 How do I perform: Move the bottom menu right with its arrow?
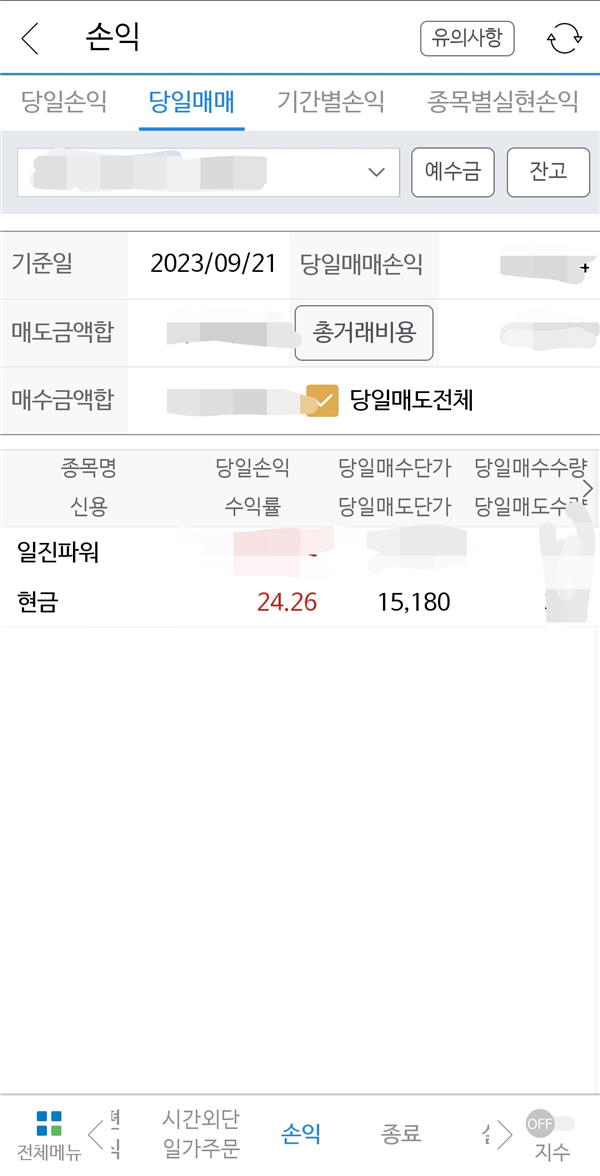point(504,1134)
